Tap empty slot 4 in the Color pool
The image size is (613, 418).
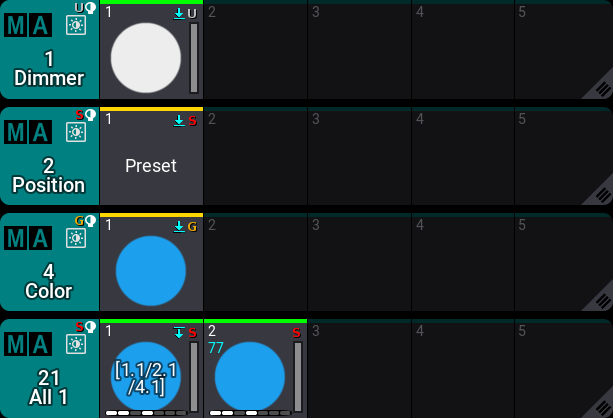(462, 264)
